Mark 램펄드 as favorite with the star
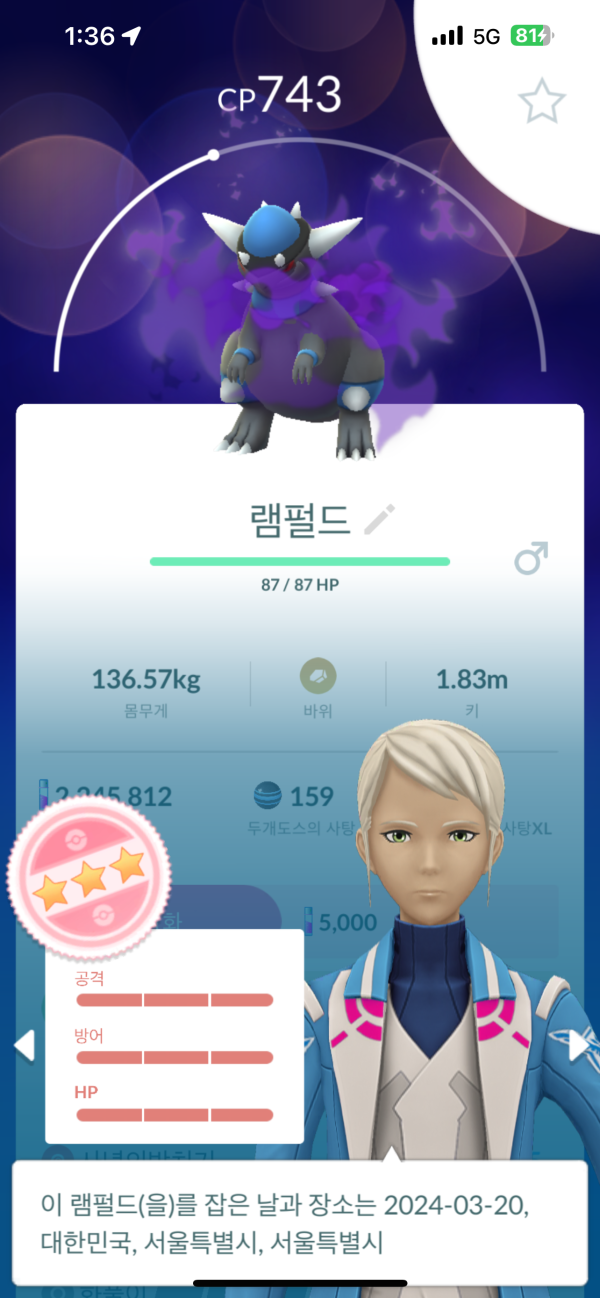Image resolution: width=600 pixels, height=1298 pixels. [542, 101]
